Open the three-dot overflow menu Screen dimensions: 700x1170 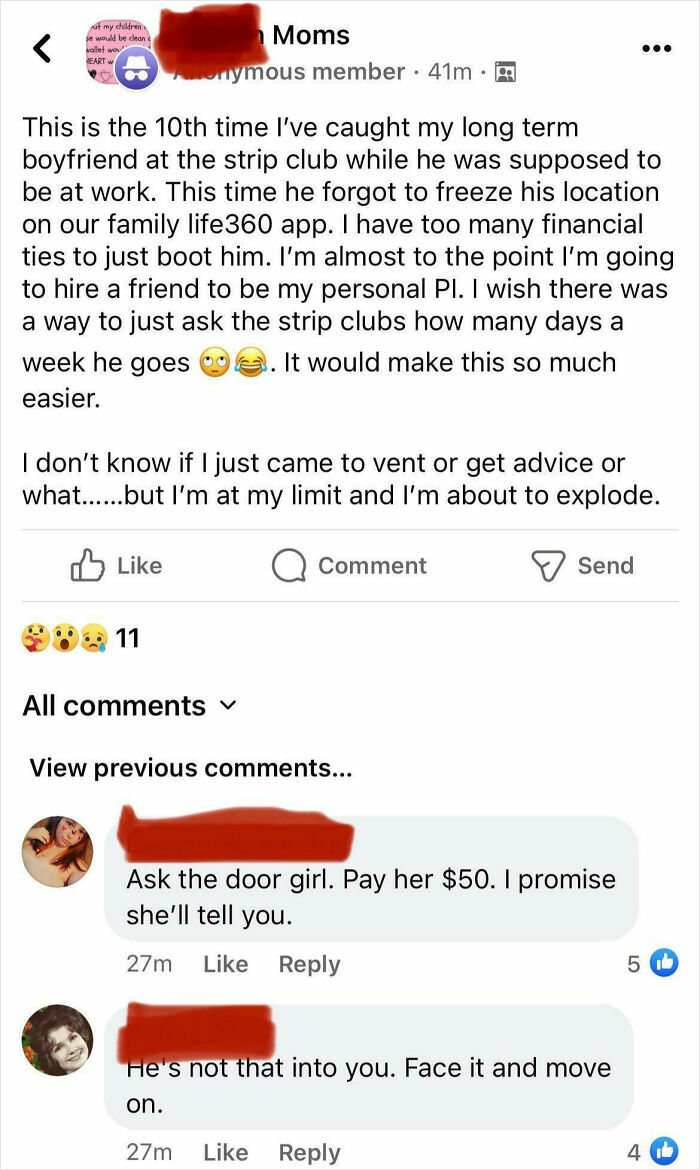click(657, 48)
